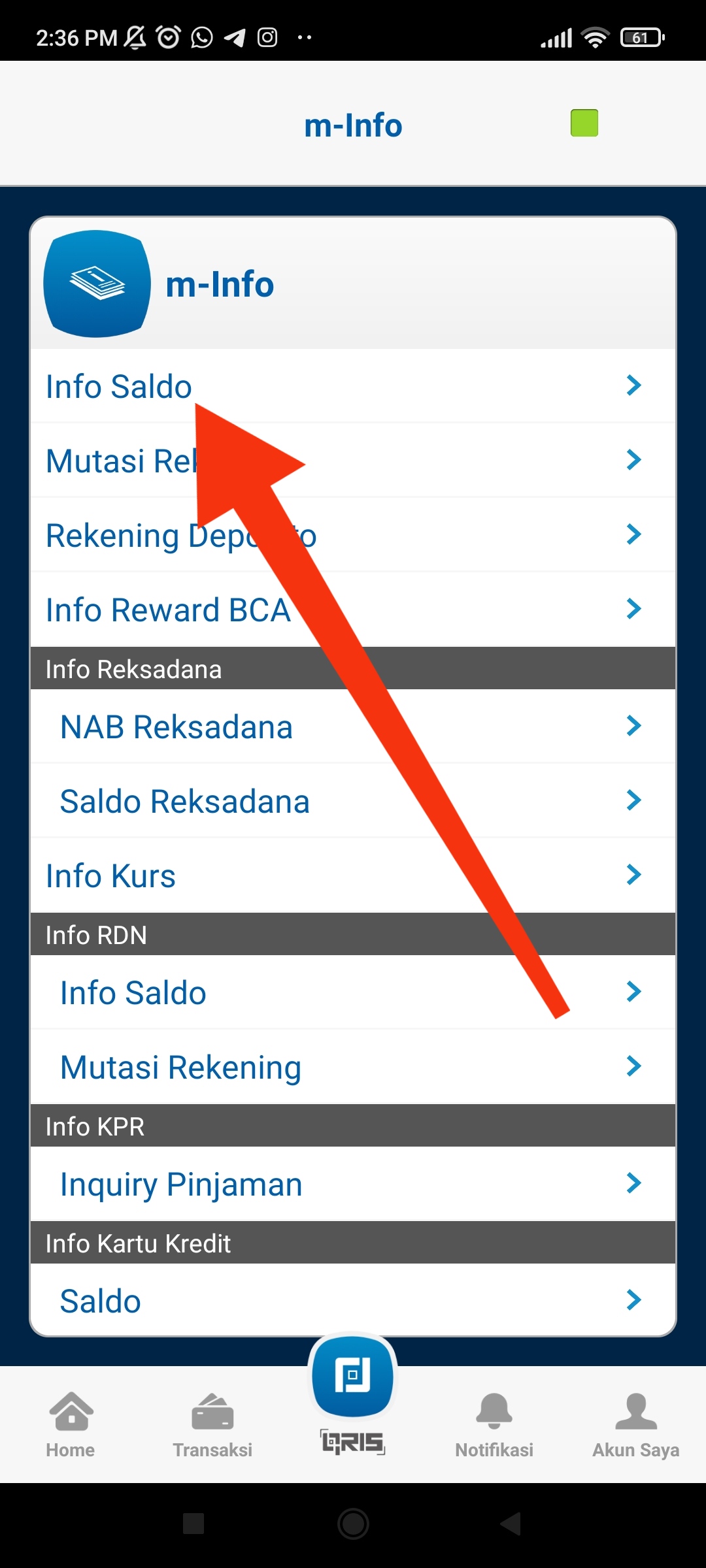706x1568 pixels.
Task: Check Info Kurs exchange rates
Action: click(x=111, y=876)
